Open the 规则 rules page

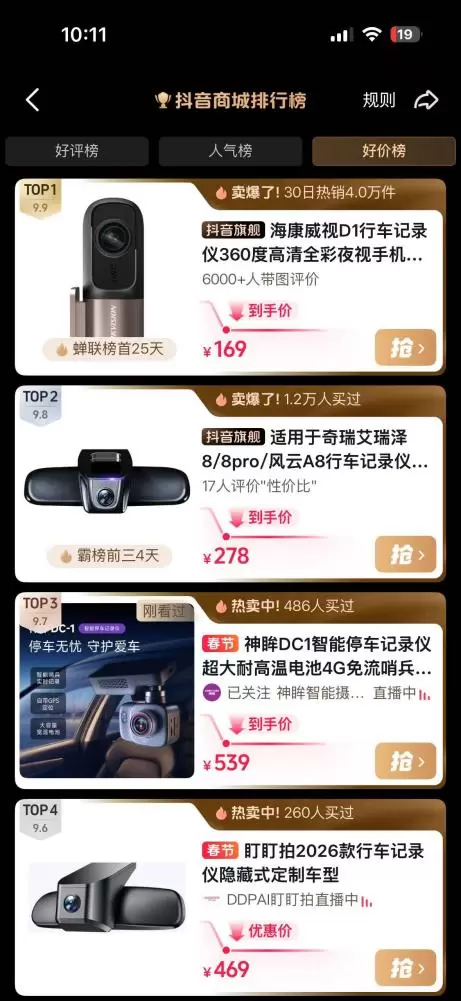379,100
